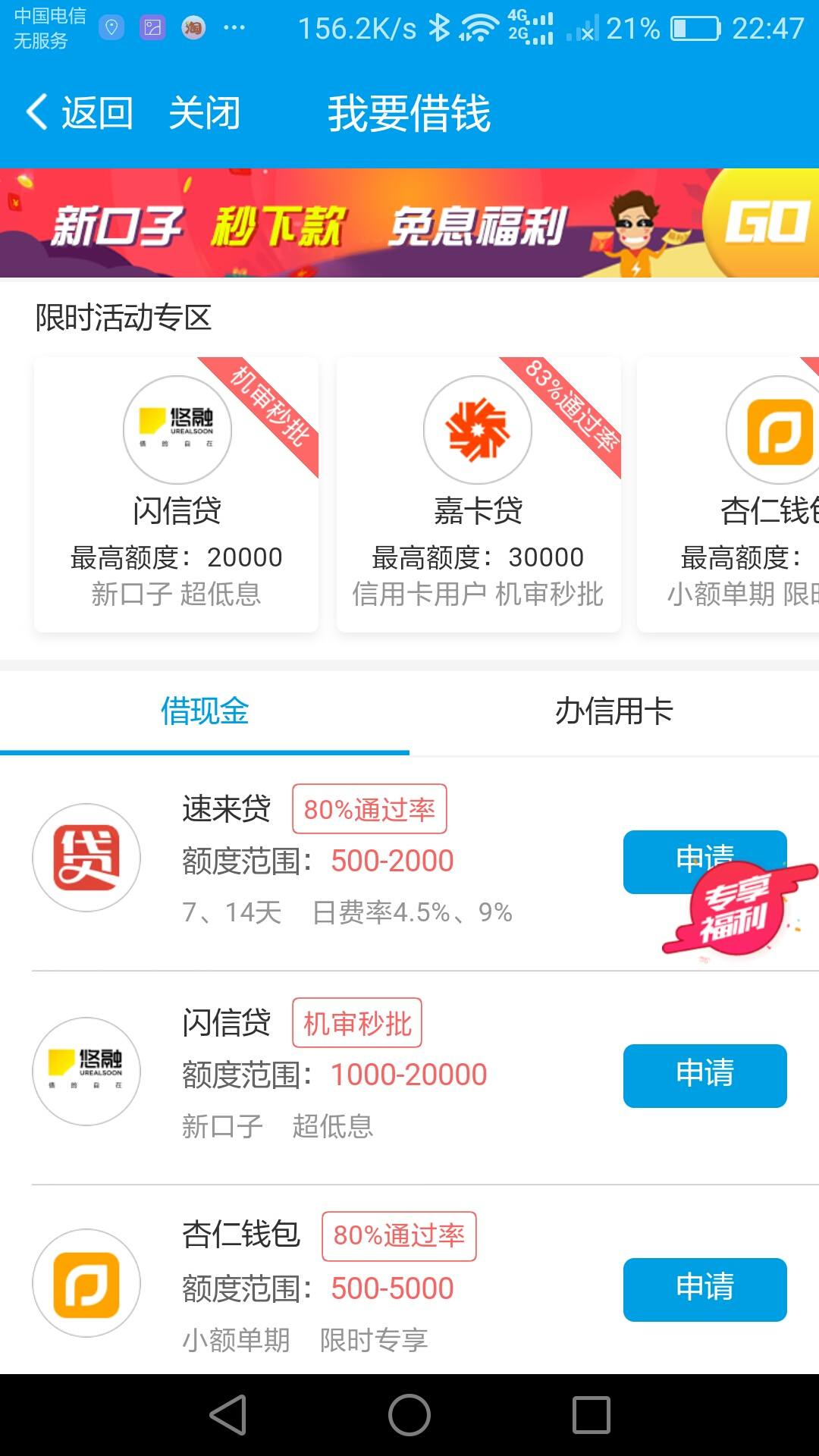Open the 闪信贷 card in 限时活动专区

[x=176, y=494]
